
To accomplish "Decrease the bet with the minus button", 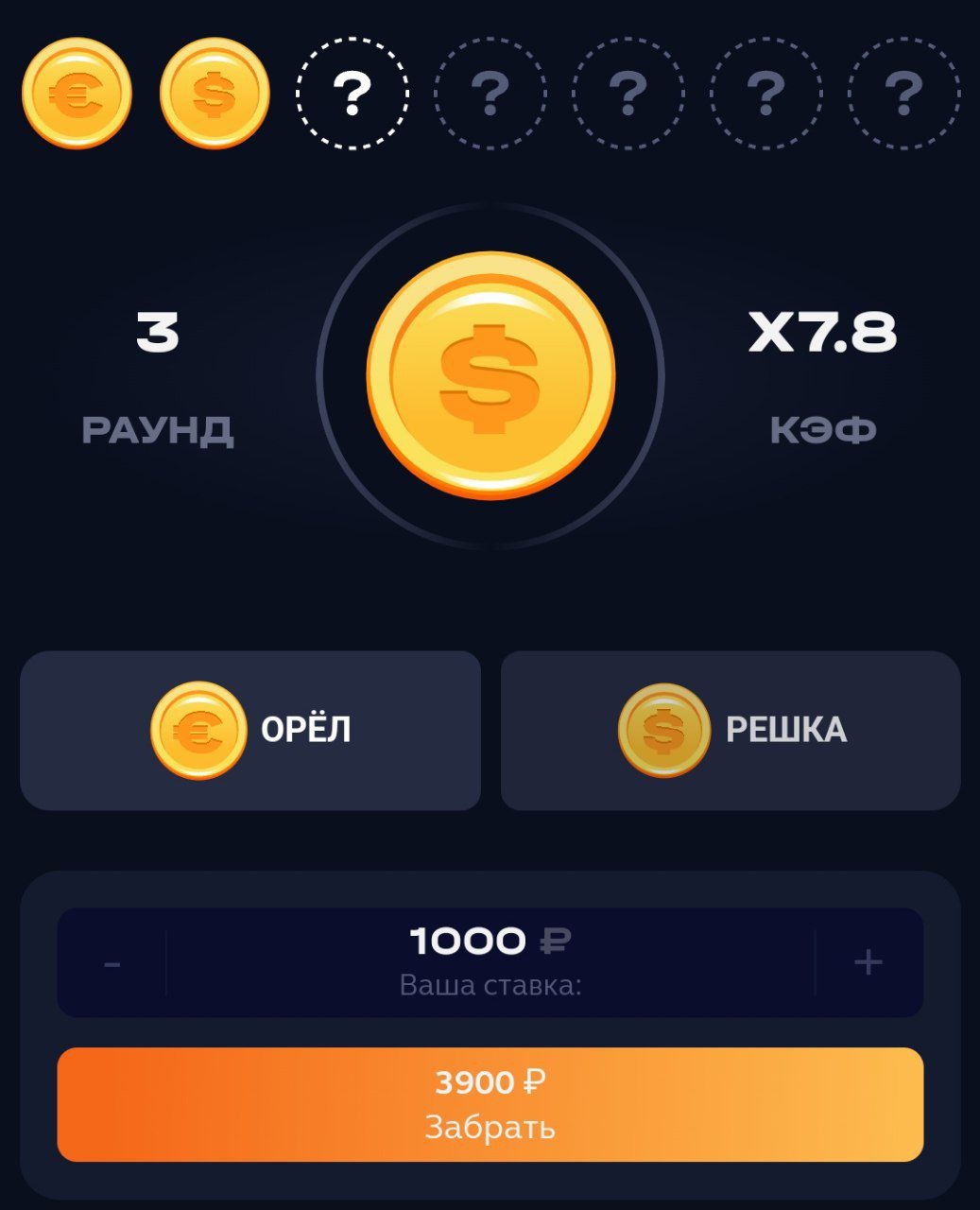I will click(112, 963).
